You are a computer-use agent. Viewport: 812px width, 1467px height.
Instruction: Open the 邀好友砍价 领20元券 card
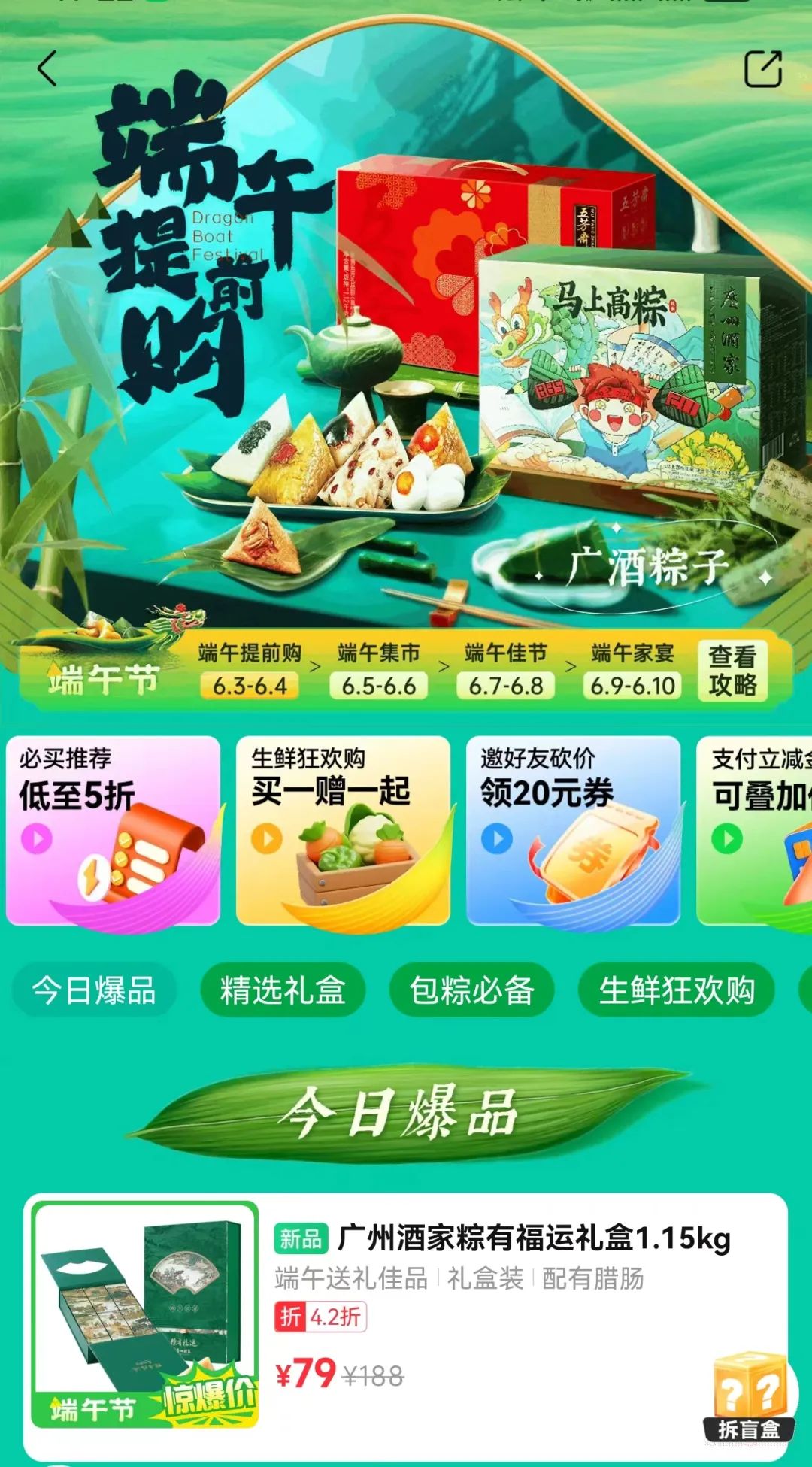(573, 830)
